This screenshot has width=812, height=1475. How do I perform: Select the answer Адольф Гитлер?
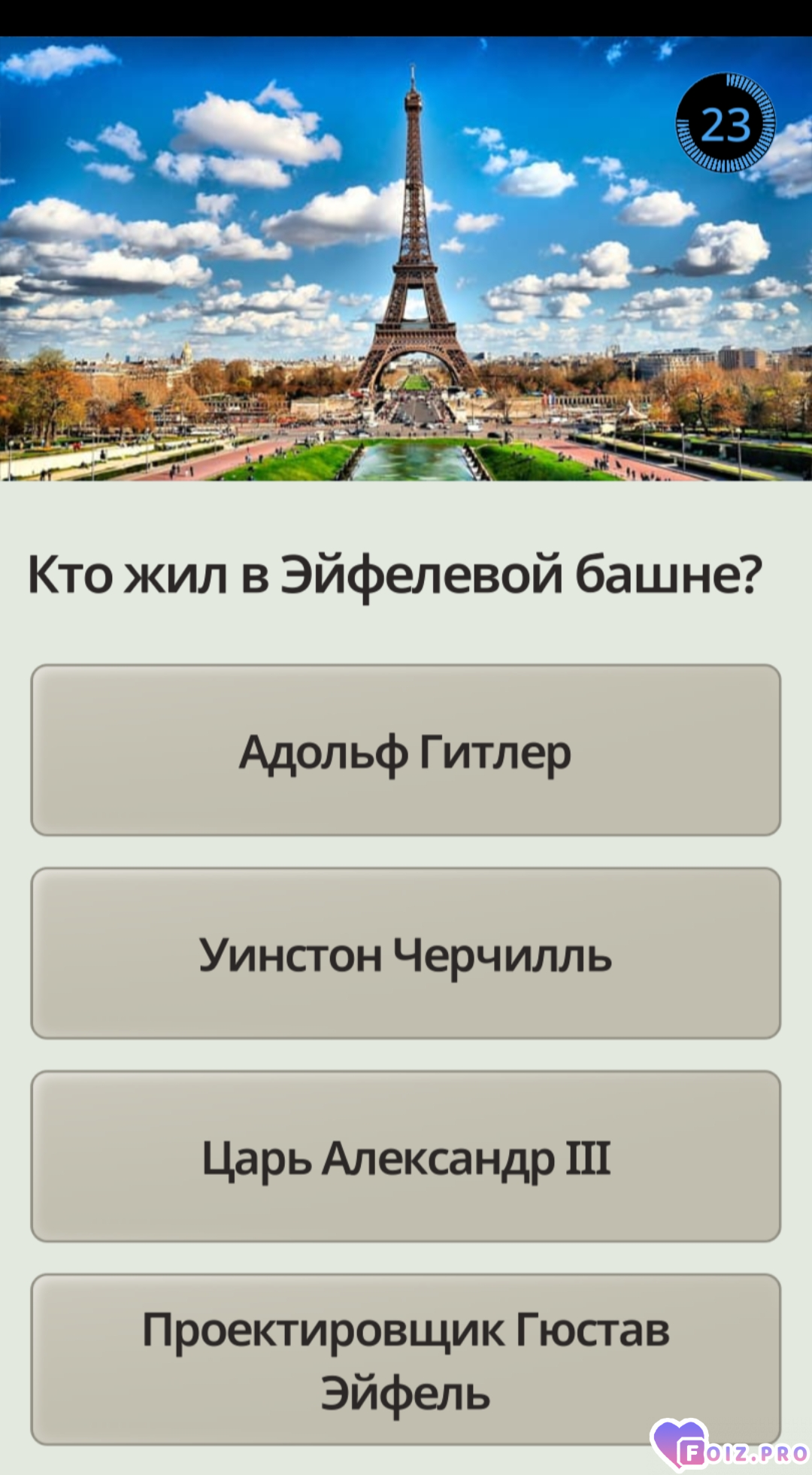(x=405, y=750)
